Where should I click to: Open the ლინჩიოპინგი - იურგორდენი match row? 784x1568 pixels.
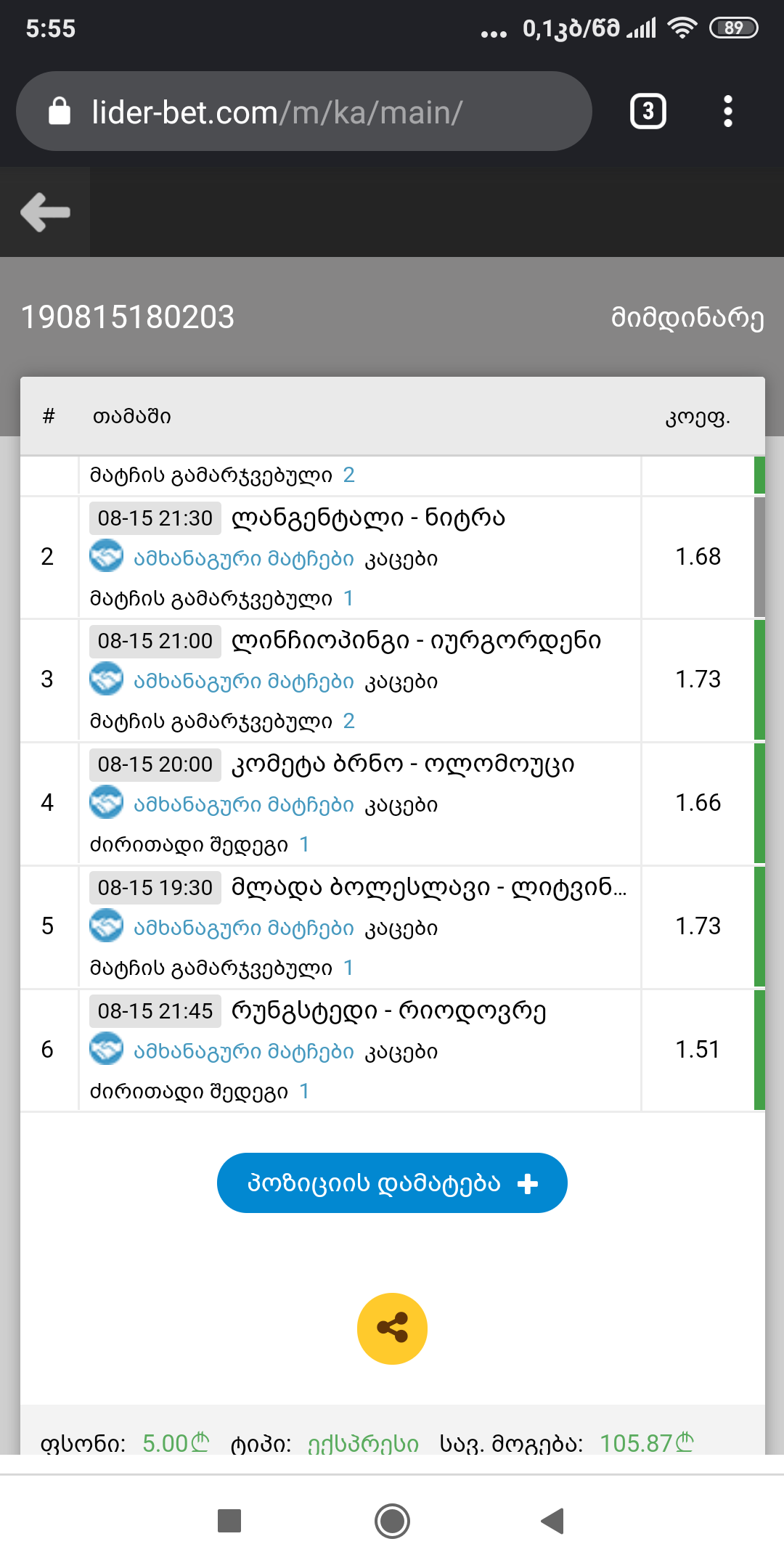415,641
